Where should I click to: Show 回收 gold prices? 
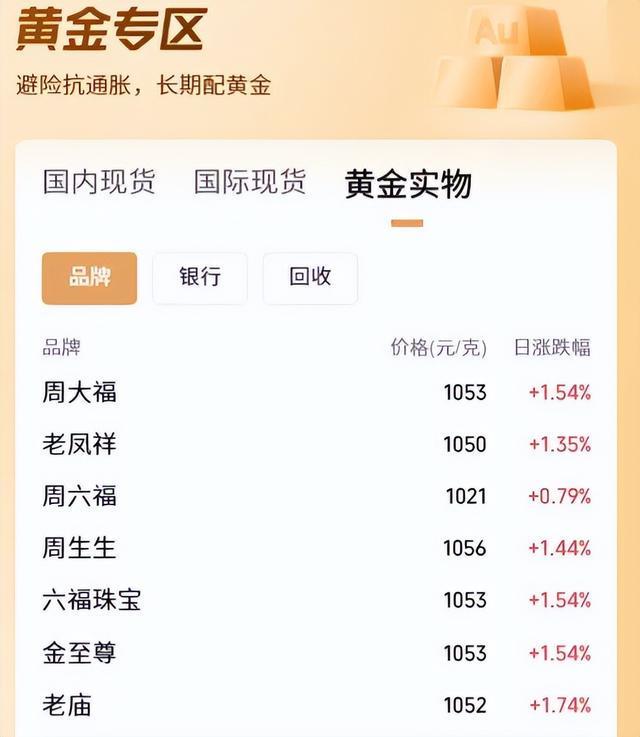pyautogui.click(x=310, y=278)
